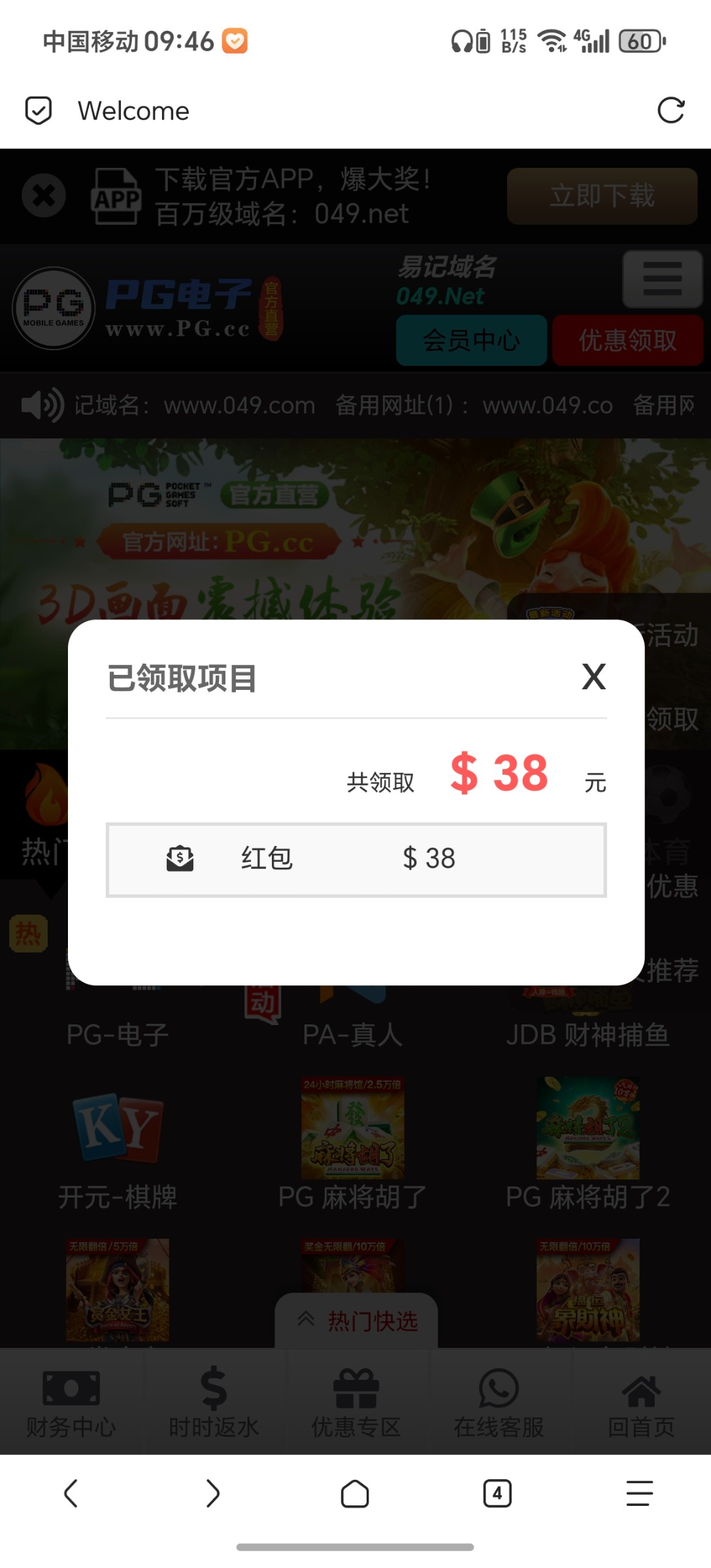This screenshot has height=1568, width=711.
Task: Dismiss the APP download banner
Action: coord(44,195)
